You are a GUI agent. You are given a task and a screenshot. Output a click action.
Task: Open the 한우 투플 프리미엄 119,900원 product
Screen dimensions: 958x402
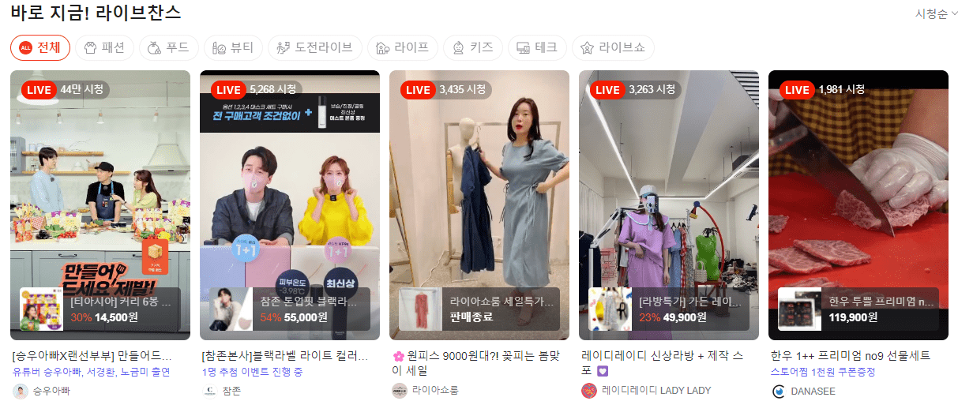858,309
